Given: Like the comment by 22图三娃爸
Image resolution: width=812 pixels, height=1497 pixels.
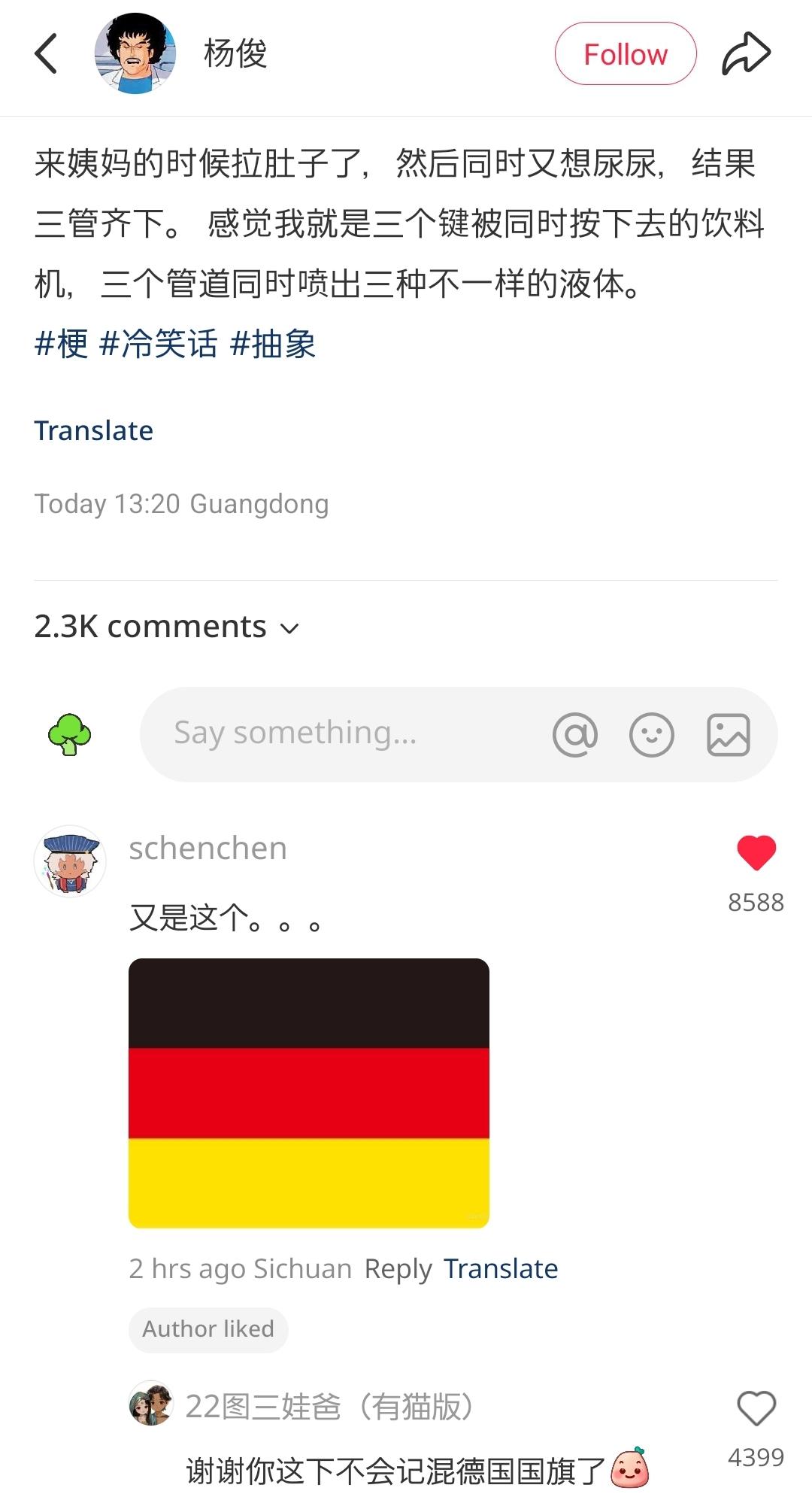Looking at the screenshot, I should pyautogui.click(x=756, y=1408).
